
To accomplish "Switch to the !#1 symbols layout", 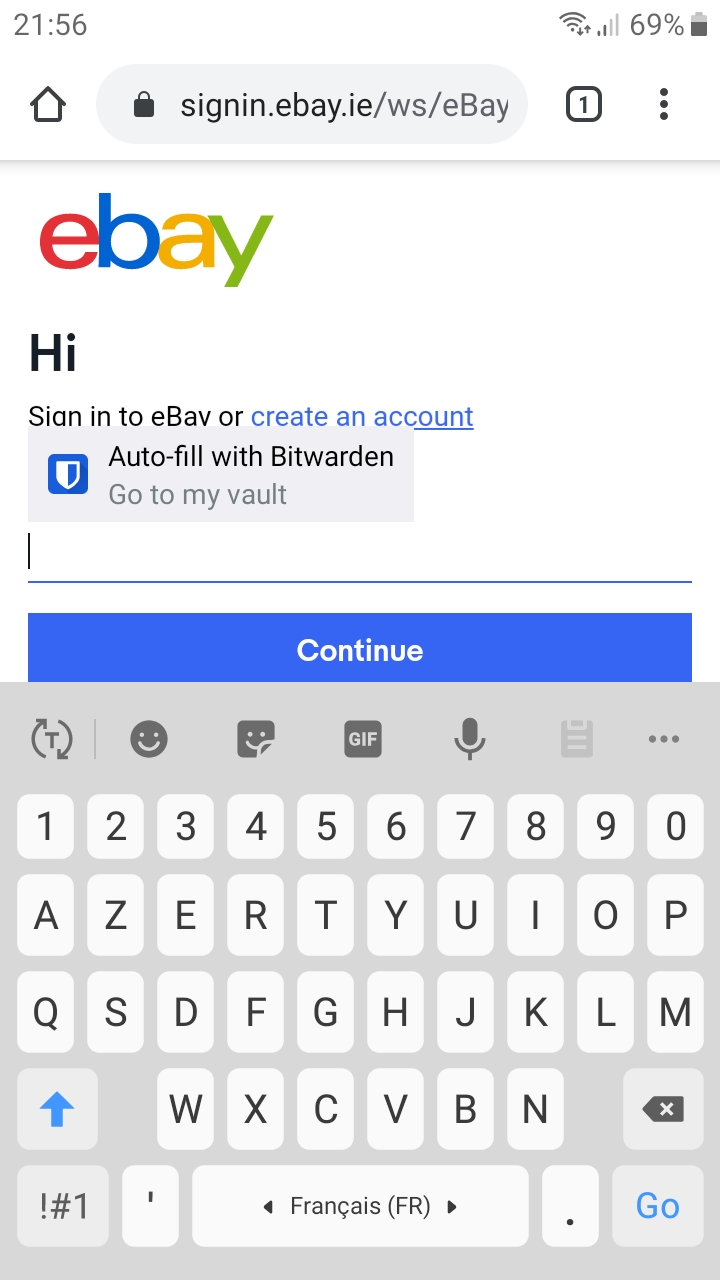I will point(63,1206).
